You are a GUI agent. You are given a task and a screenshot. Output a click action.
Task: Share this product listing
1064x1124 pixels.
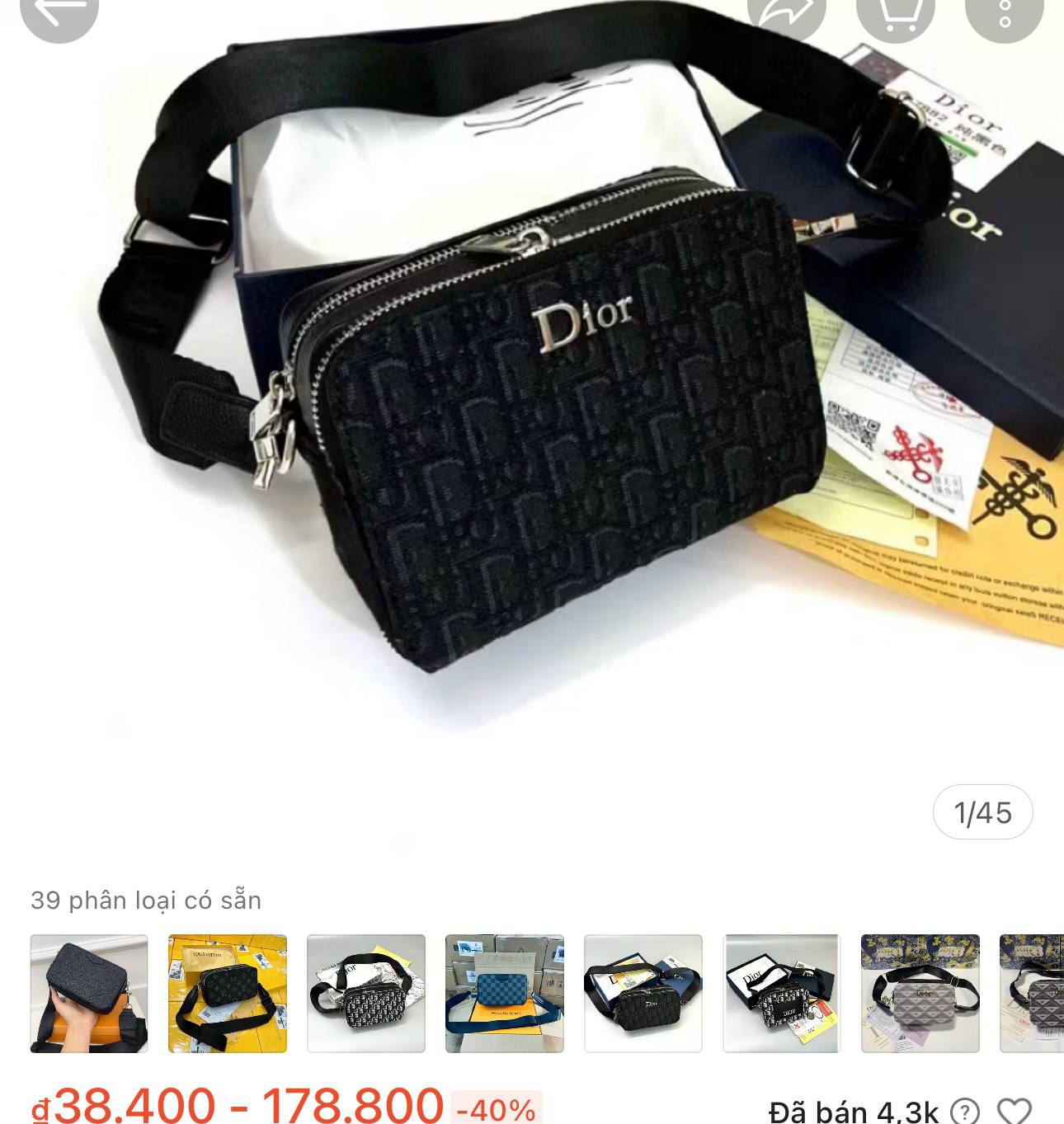[785, 12]
